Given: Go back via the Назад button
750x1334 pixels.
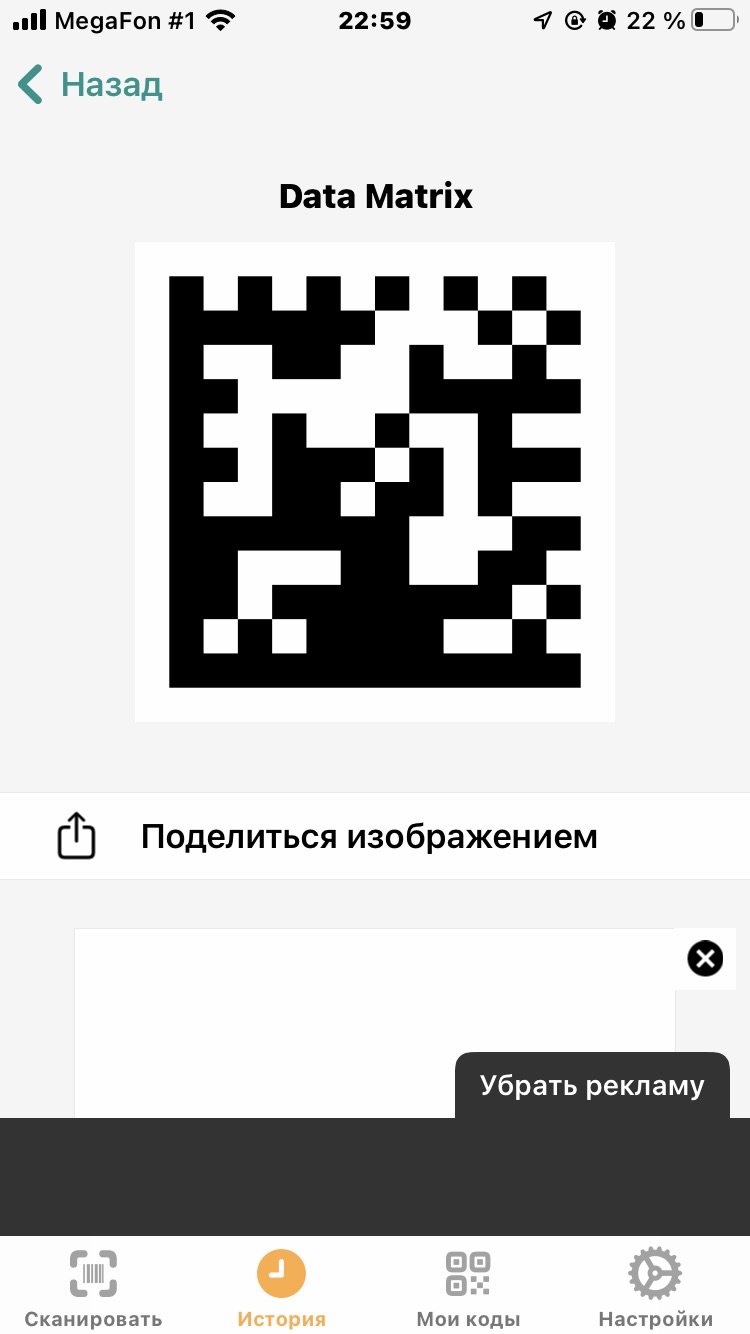Looking at the screenshot, I should 90,85.
